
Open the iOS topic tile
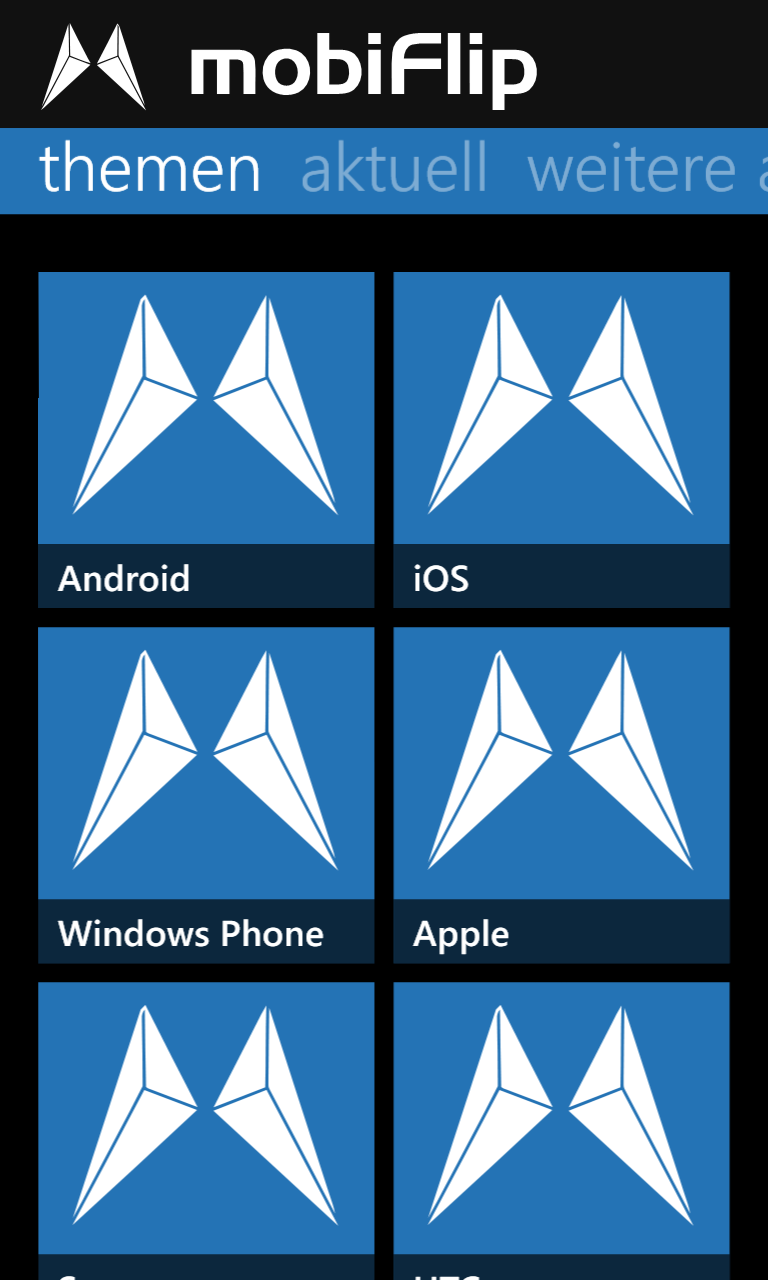(561, 440)
